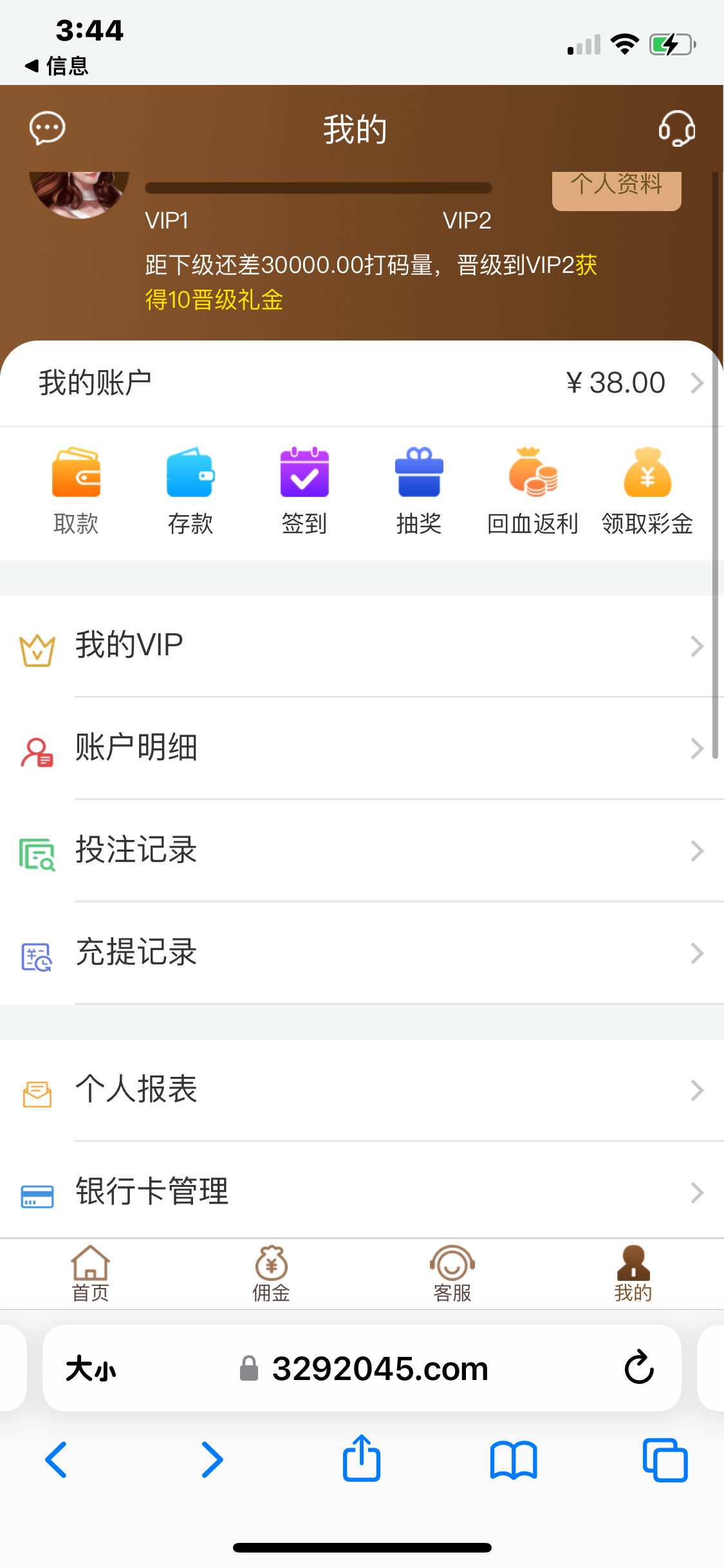Open 投注记录 betting records
The image size is (724, 1568).
(362, 850)
